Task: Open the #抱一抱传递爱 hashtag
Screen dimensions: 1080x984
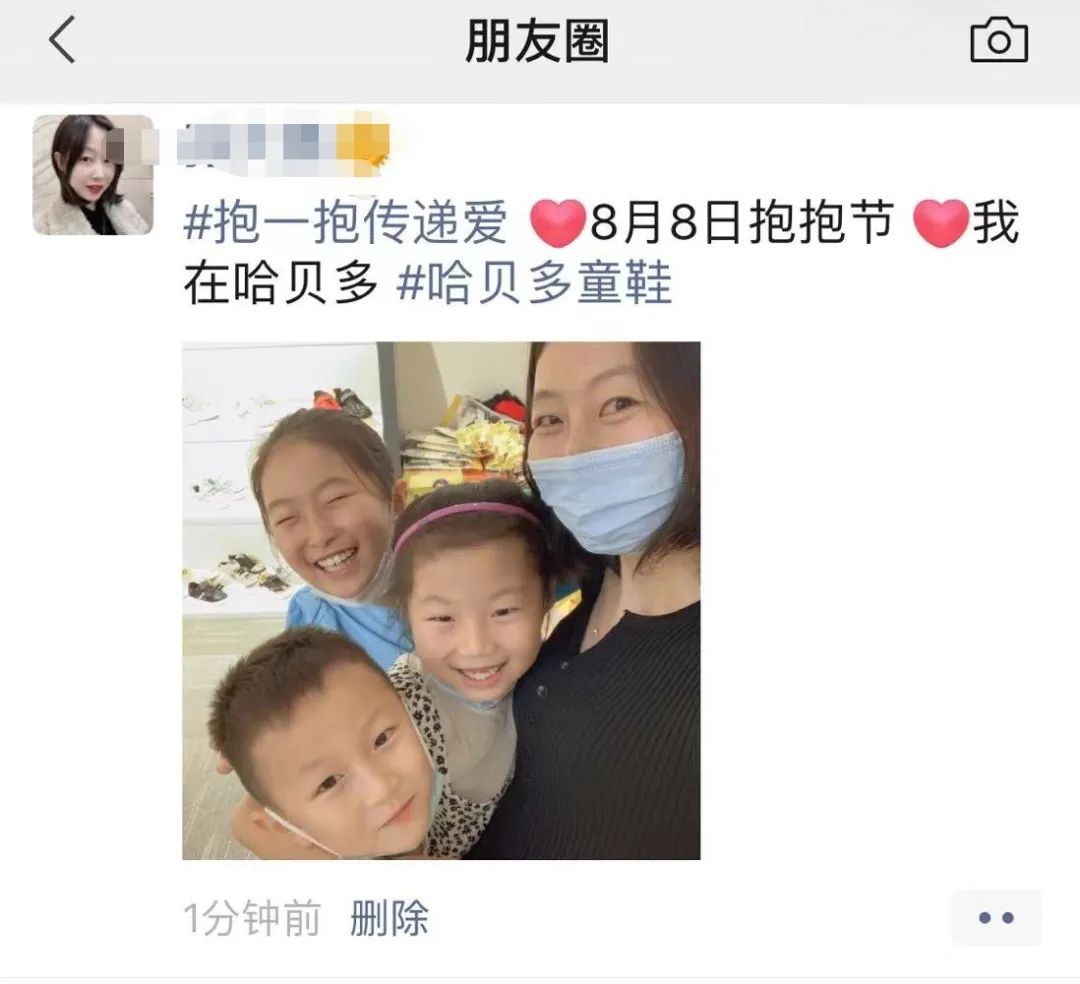Action: [346, 223]
